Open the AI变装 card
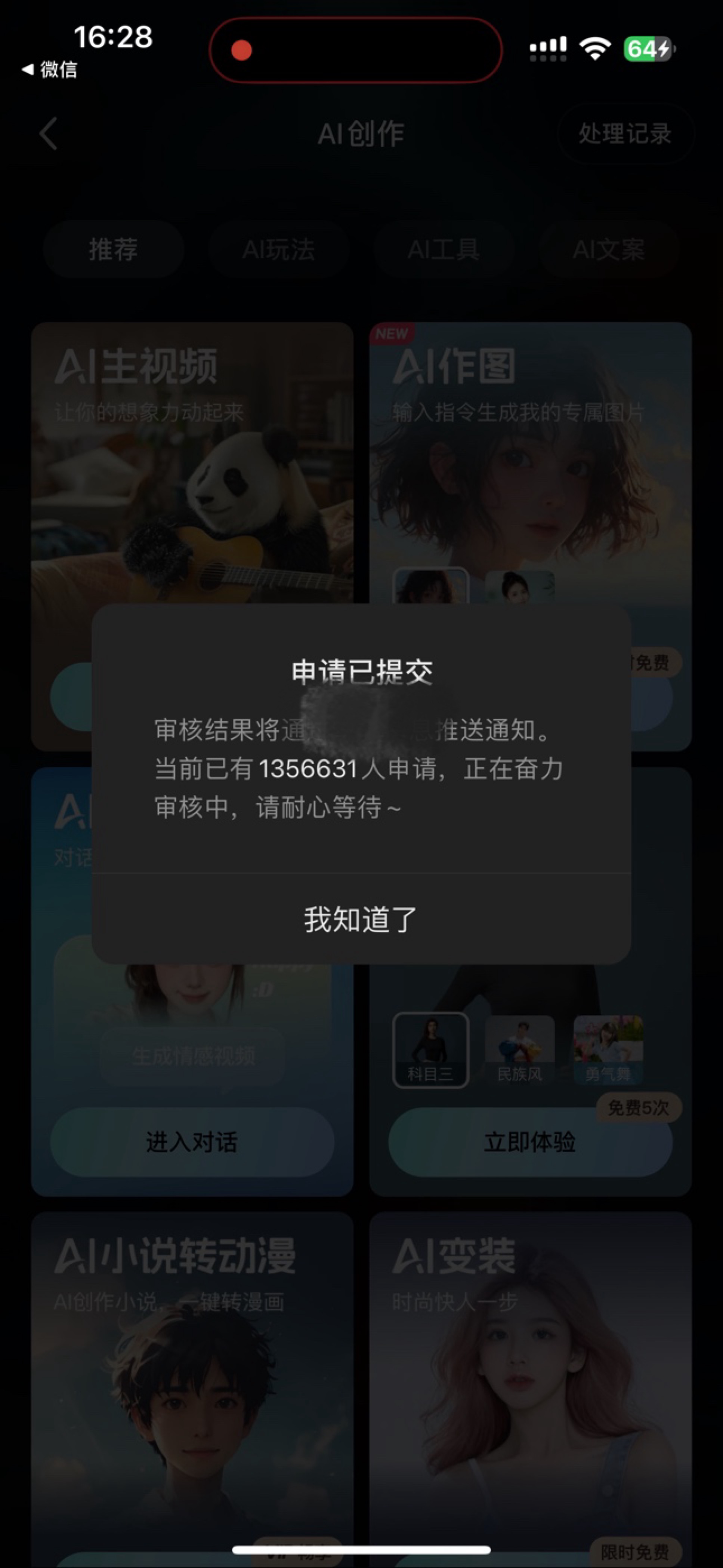The image size is (723, 1568). [529, 1369]
